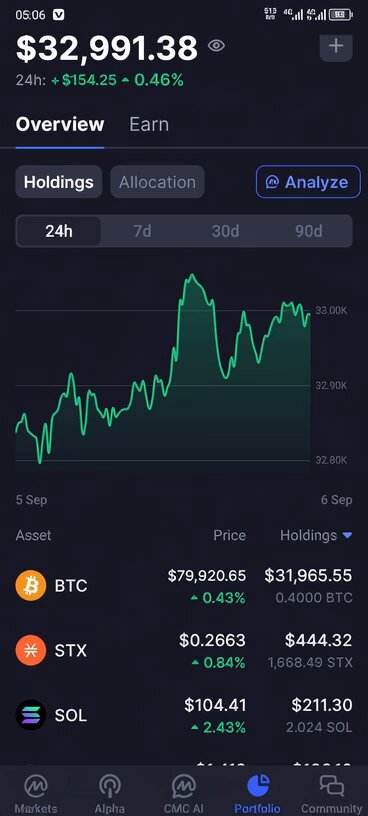Tap the Portfolio tab in bottom navigation
Image resolution: width=368 pixels, height=816 pixels.
tap(258, 793)
